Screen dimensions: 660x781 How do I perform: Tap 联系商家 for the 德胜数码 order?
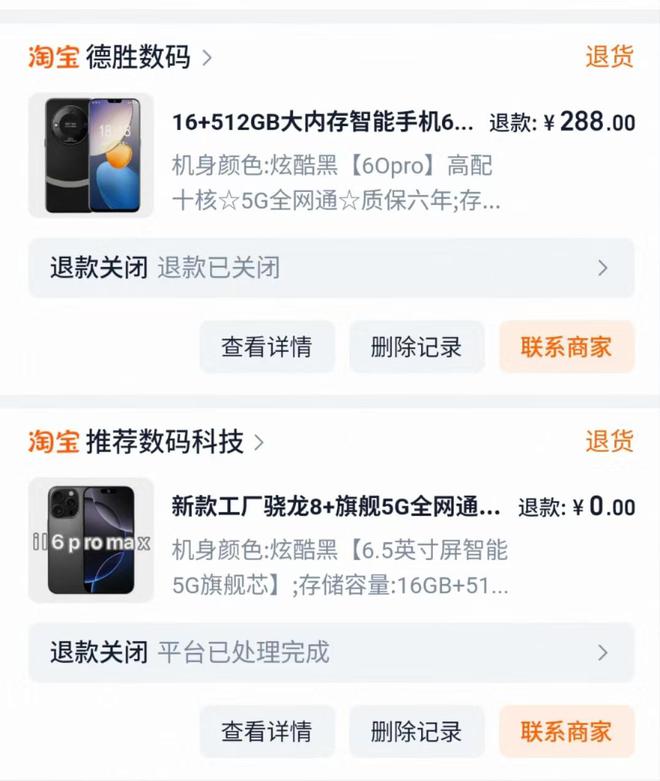[566, 347]
